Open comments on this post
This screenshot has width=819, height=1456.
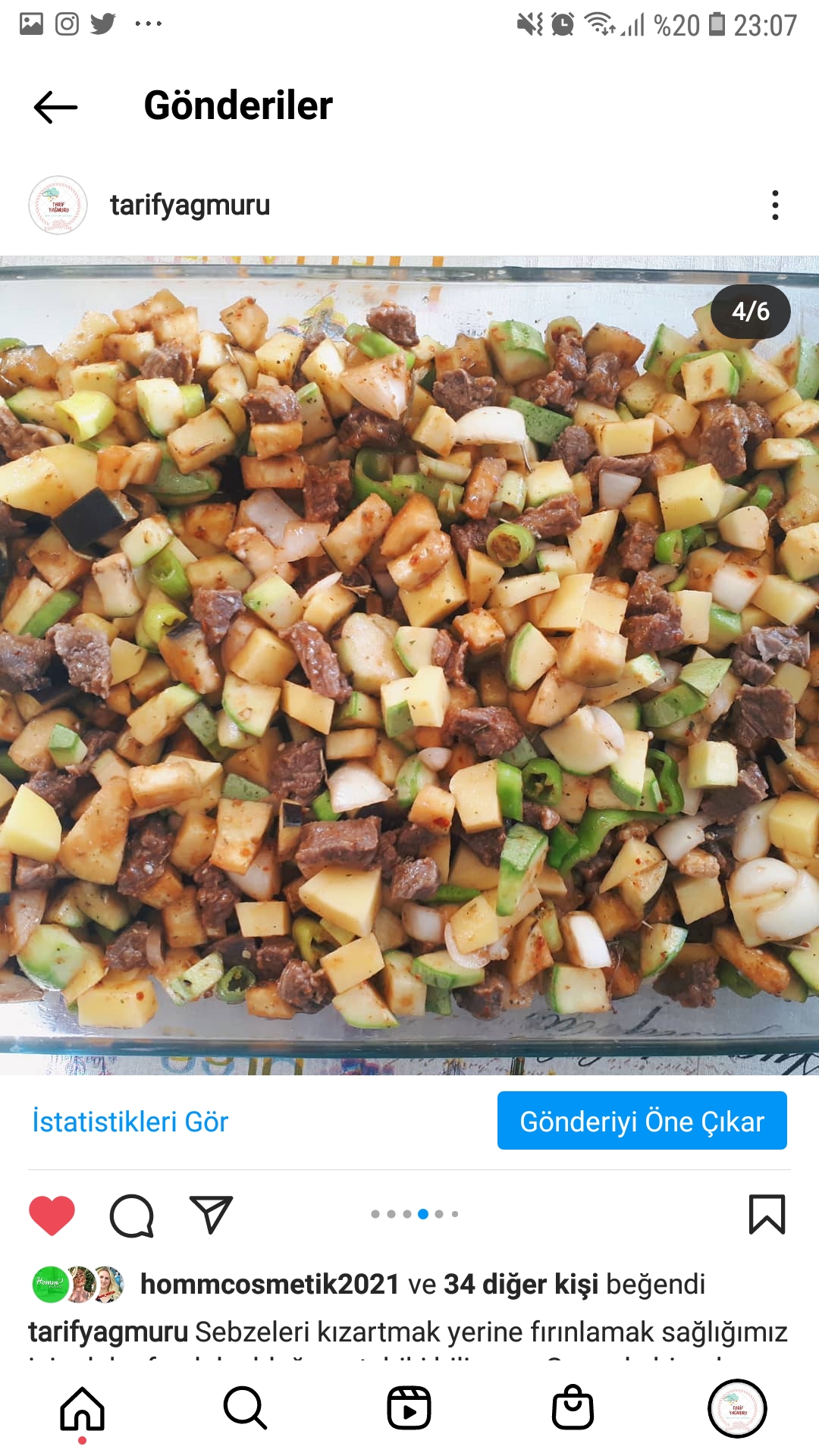(132, 1215)
